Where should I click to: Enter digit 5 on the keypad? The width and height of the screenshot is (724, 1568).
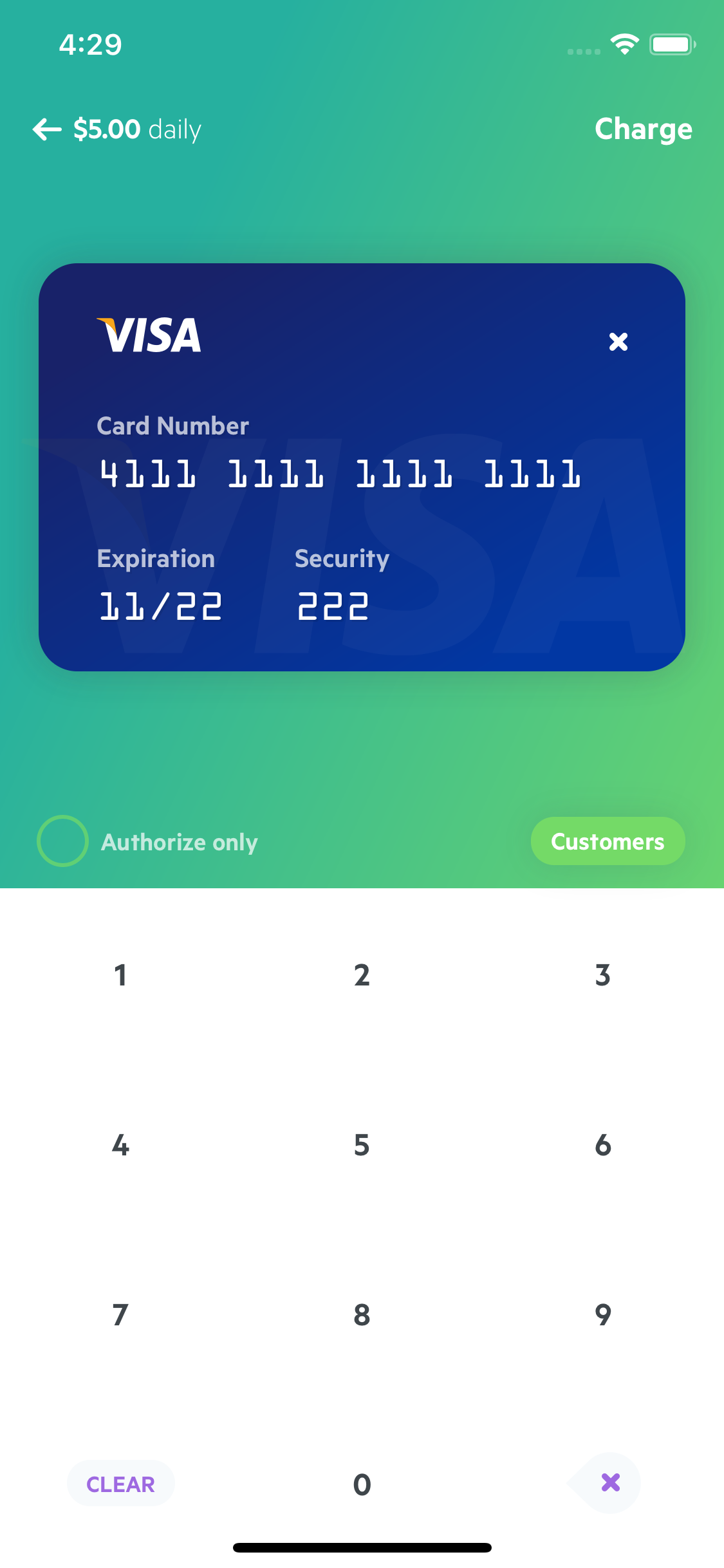362,1145
